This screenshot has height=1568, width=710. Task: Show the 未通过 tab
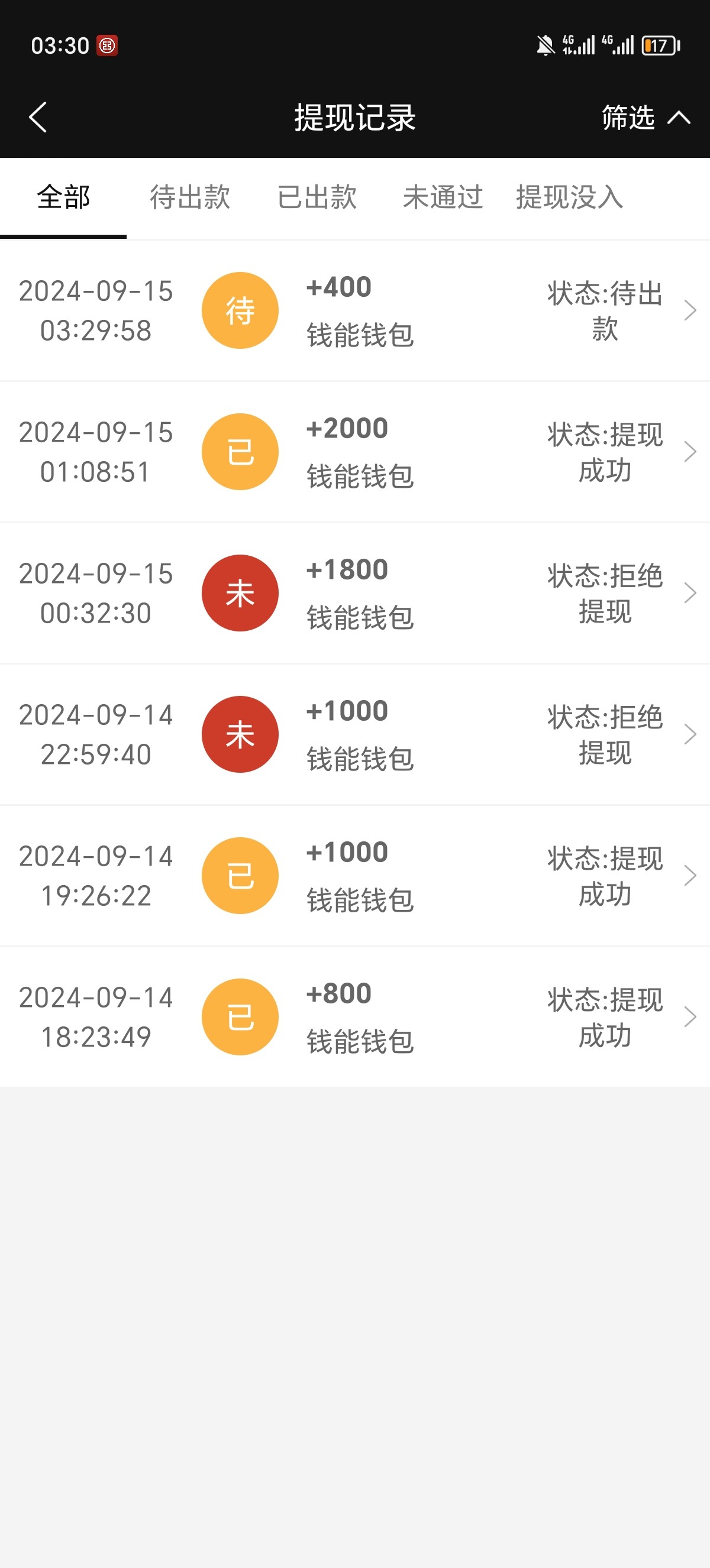[x=443, y=197]
